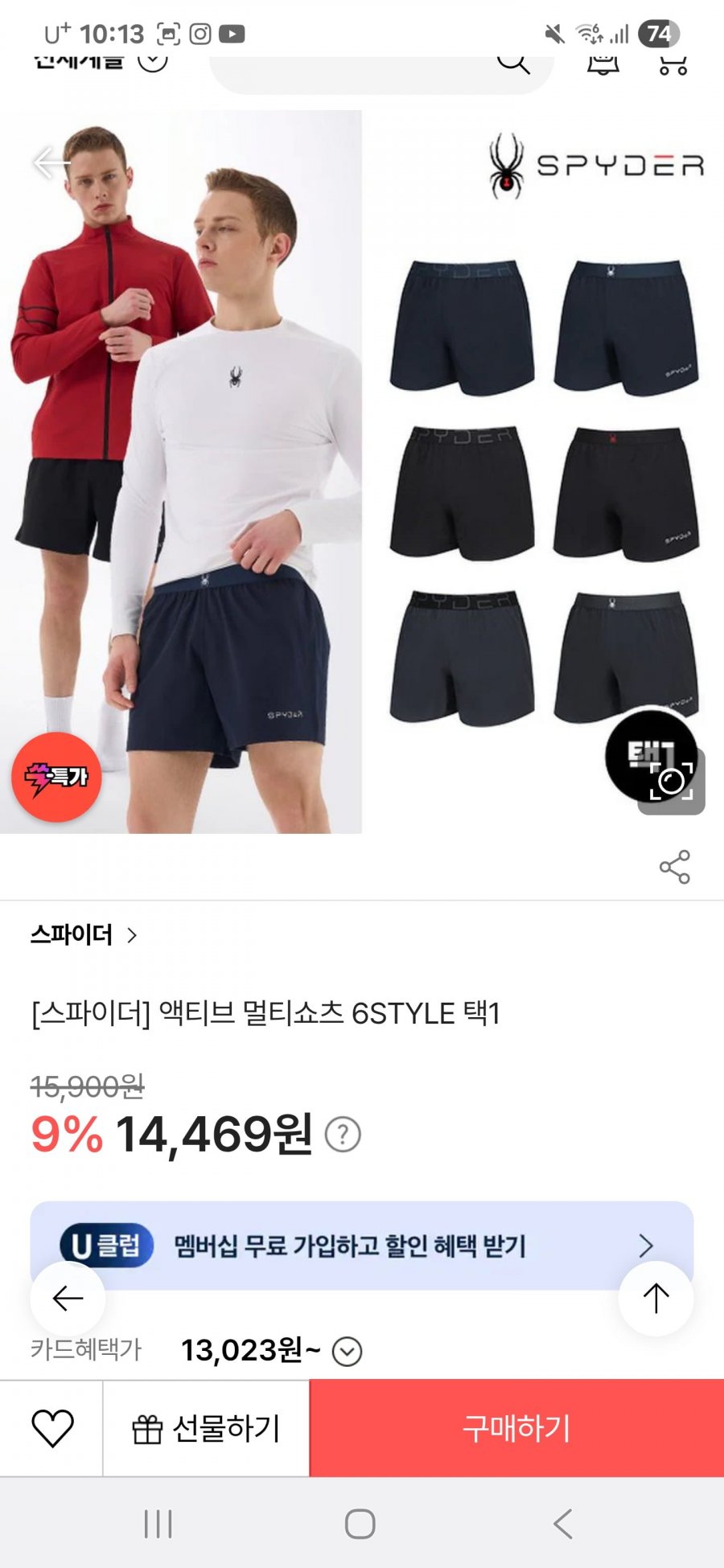
Task: Show price info via the question mark icon
Action: pos(343,1135)
